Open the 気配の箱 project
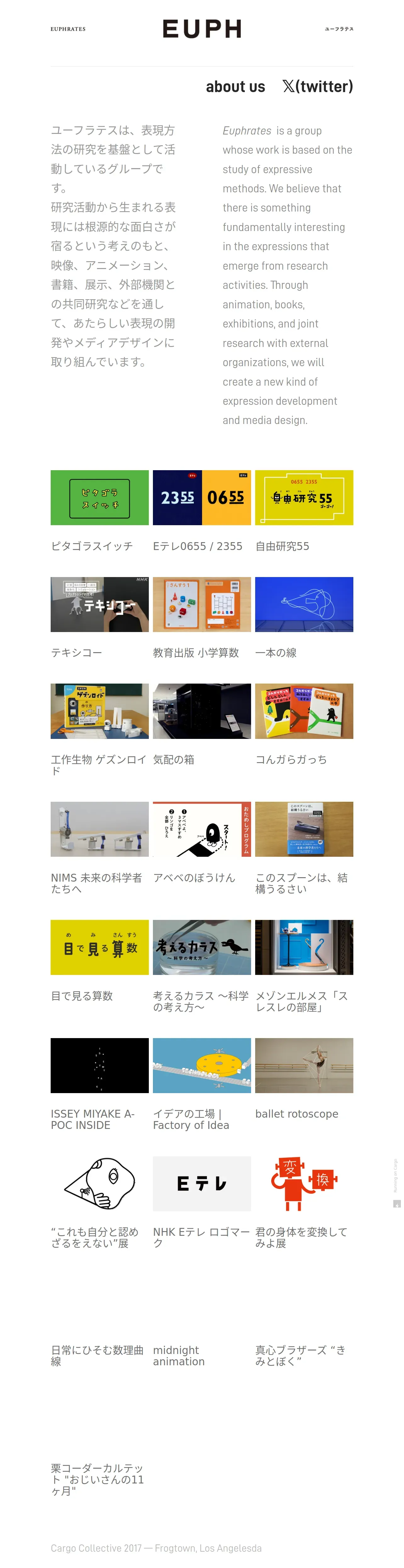The width and height of the screenshot is (404, 1568). [x=202, y=711]
